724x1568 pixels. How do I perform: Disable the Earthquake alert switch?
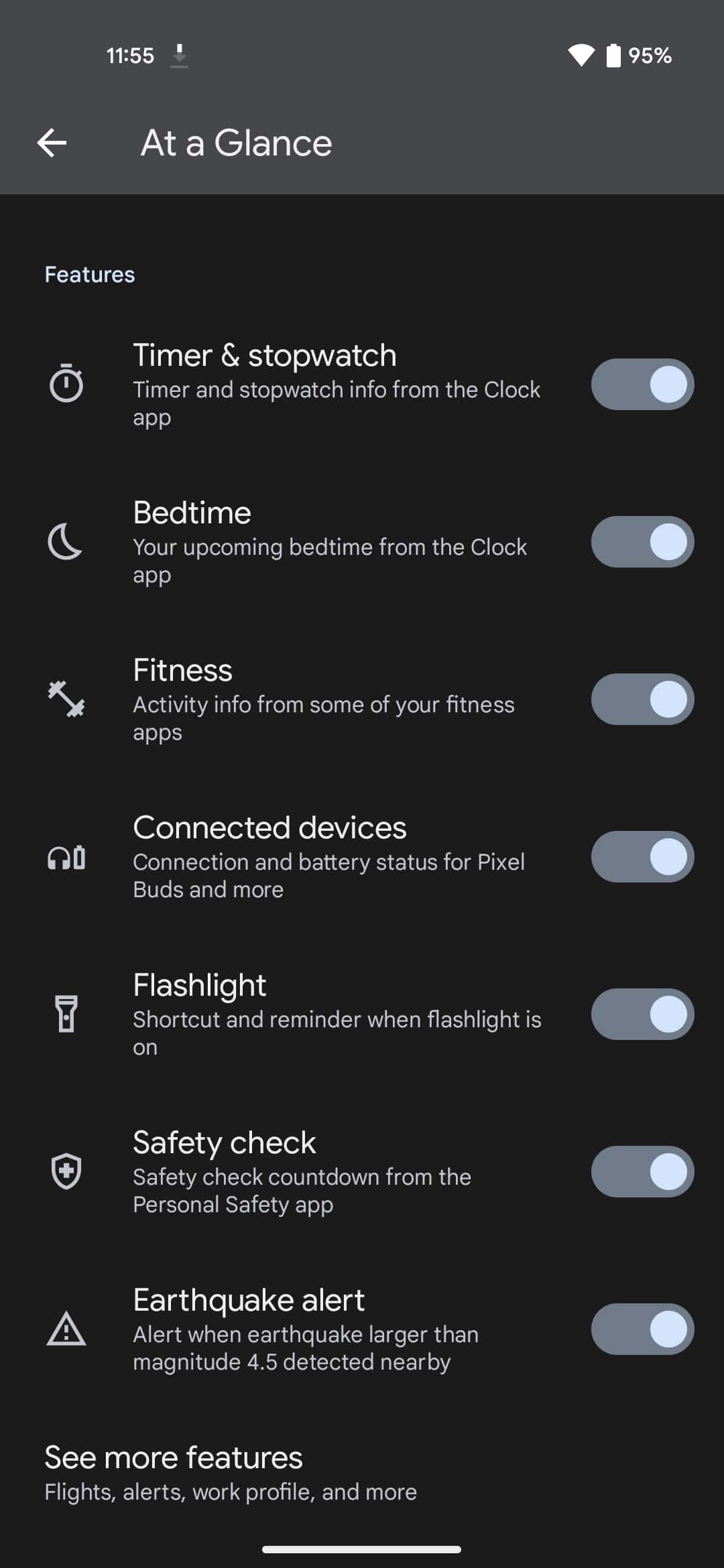642,1329
